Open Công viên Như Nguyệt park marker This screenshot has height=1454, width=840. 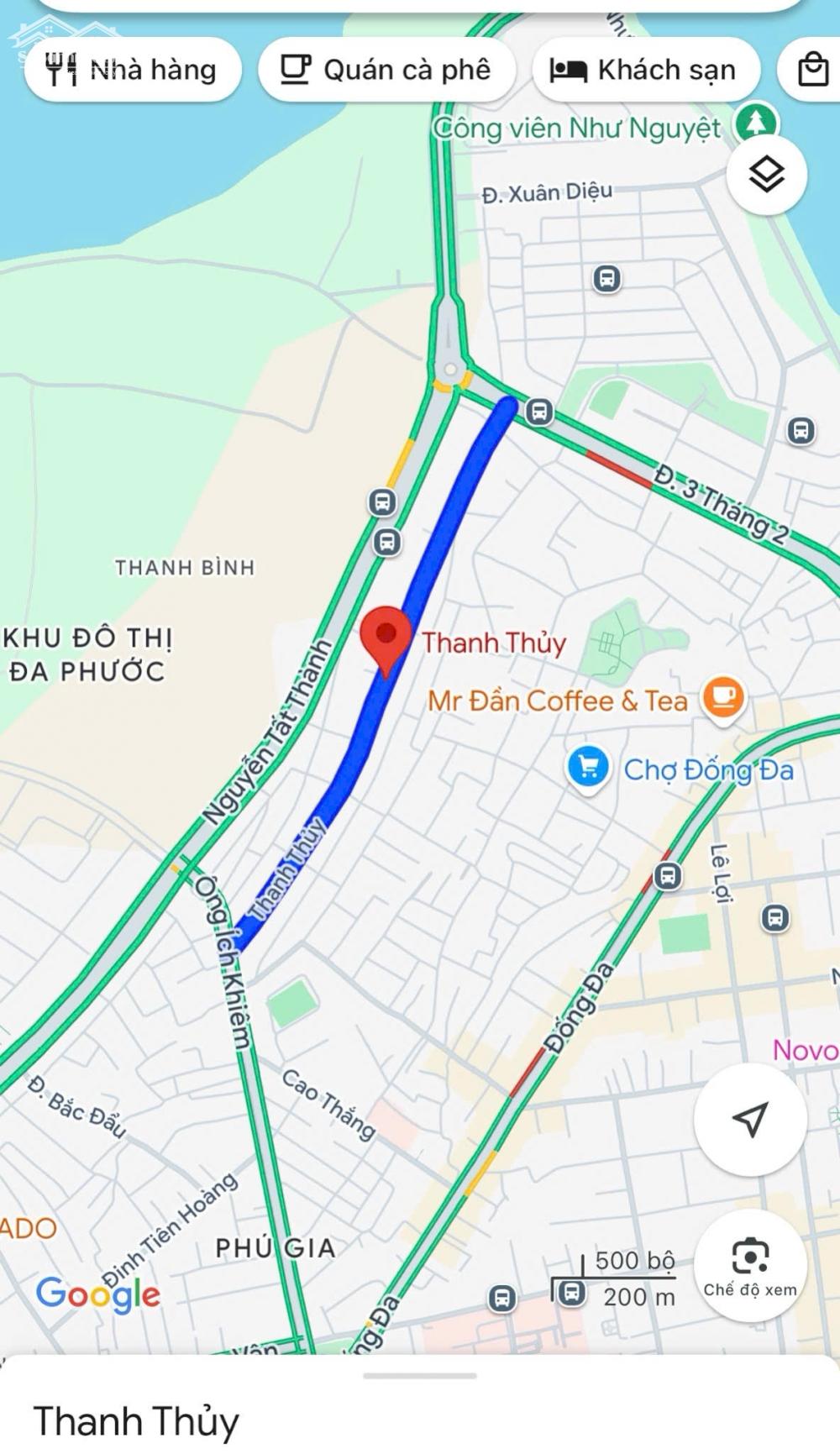[756, 122]
